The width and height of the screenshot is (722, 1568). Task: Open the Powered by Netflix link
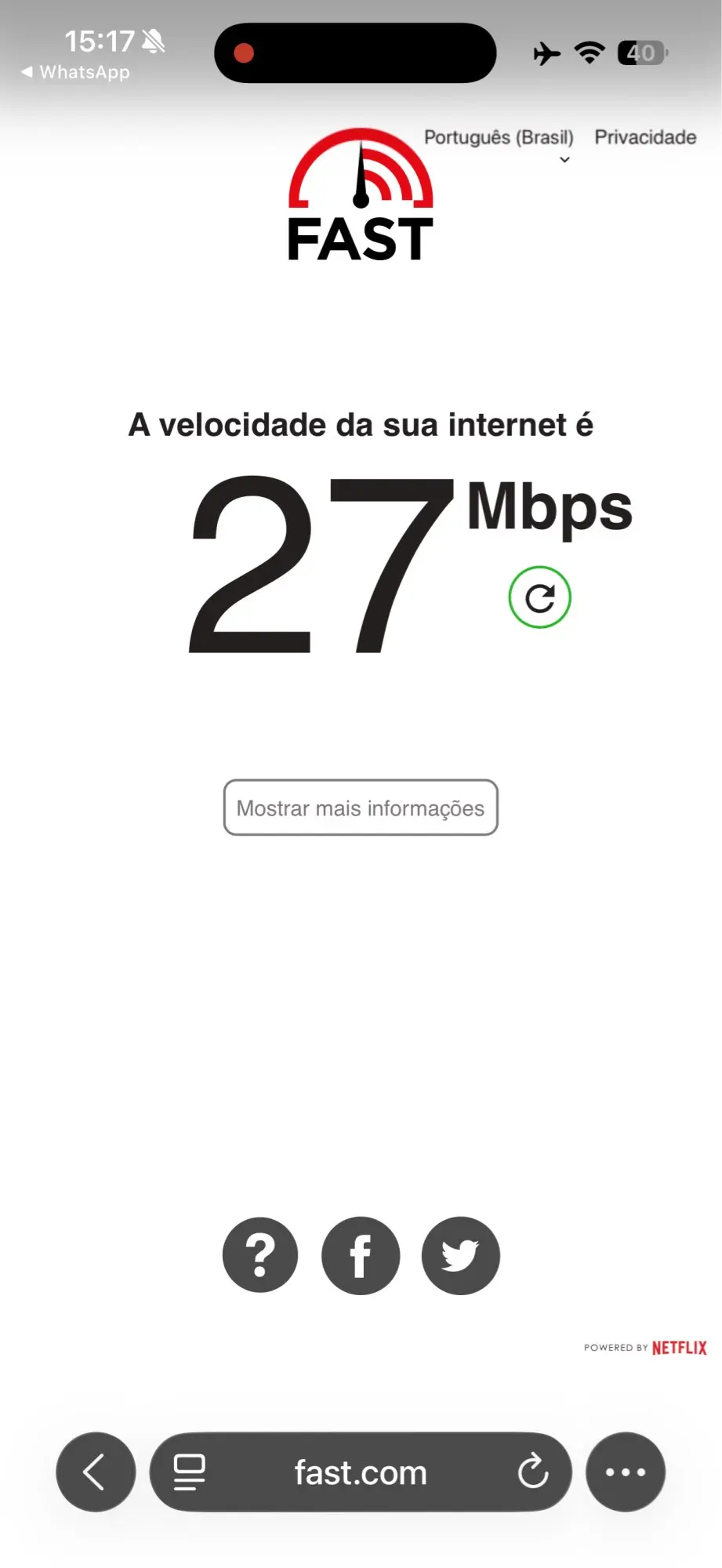[x=645, y=1348]
